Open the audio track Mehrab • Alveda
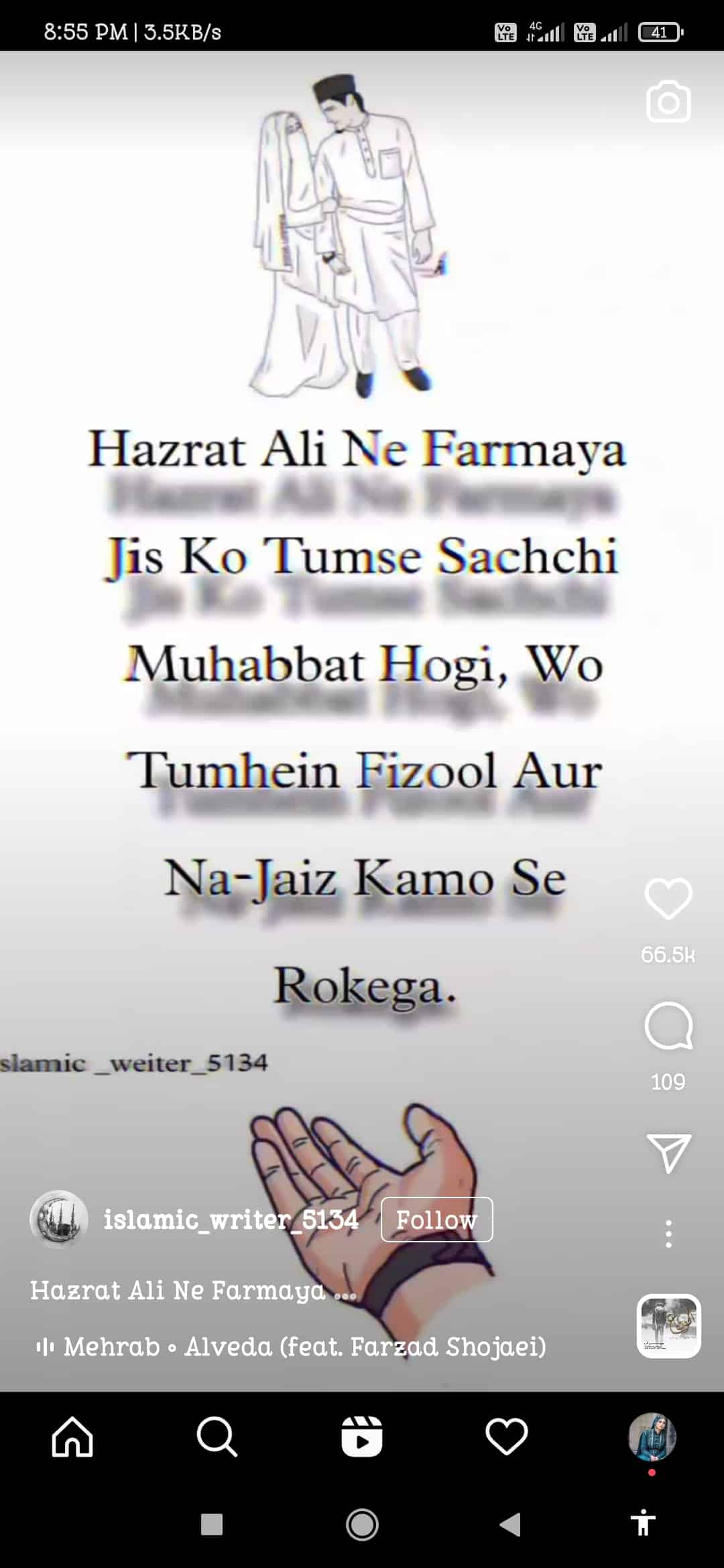The height and width of the screenshot is (1568, 724). coord(304,1346)
